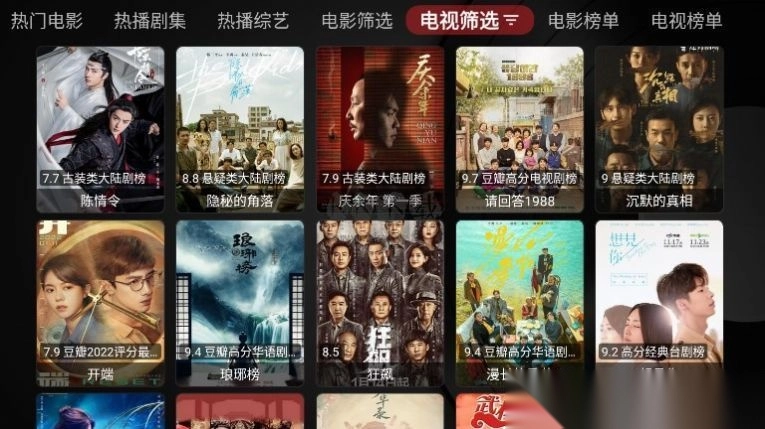Open the 电视榜单 tab
This screenshot has width=765, height=429.
click(x=686, y=20)
